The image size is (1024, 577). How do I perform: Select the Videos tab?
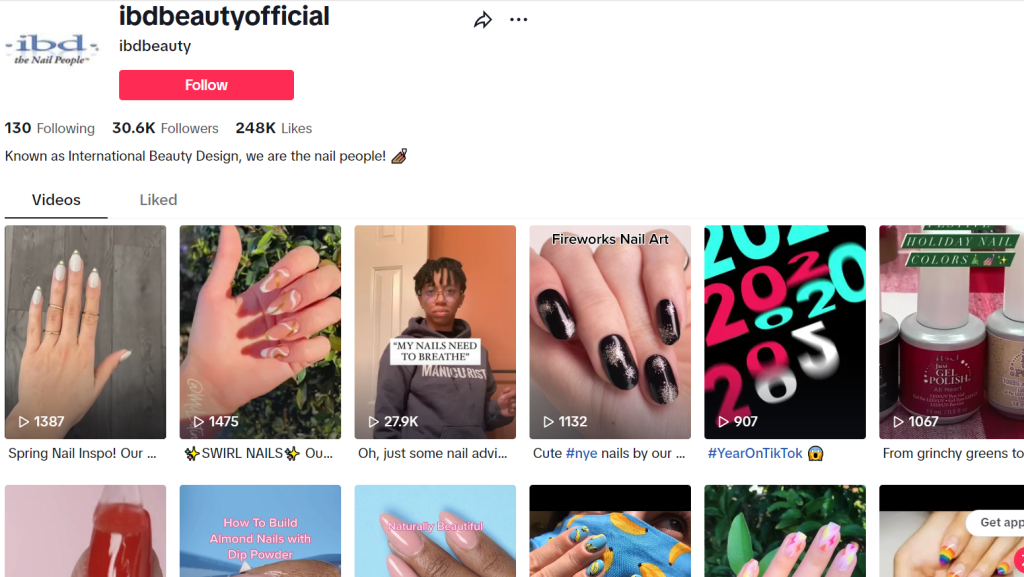56,200
